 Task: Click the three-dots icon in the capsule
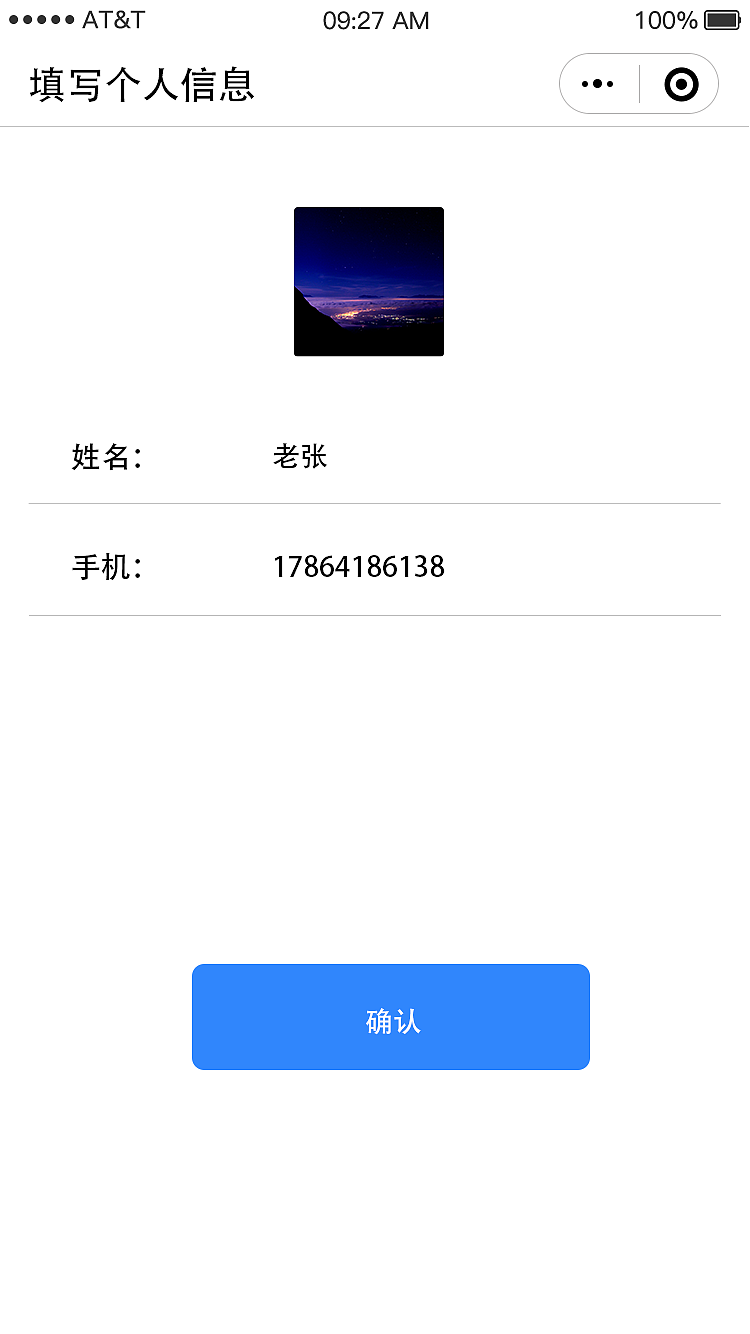click(598, 84)
